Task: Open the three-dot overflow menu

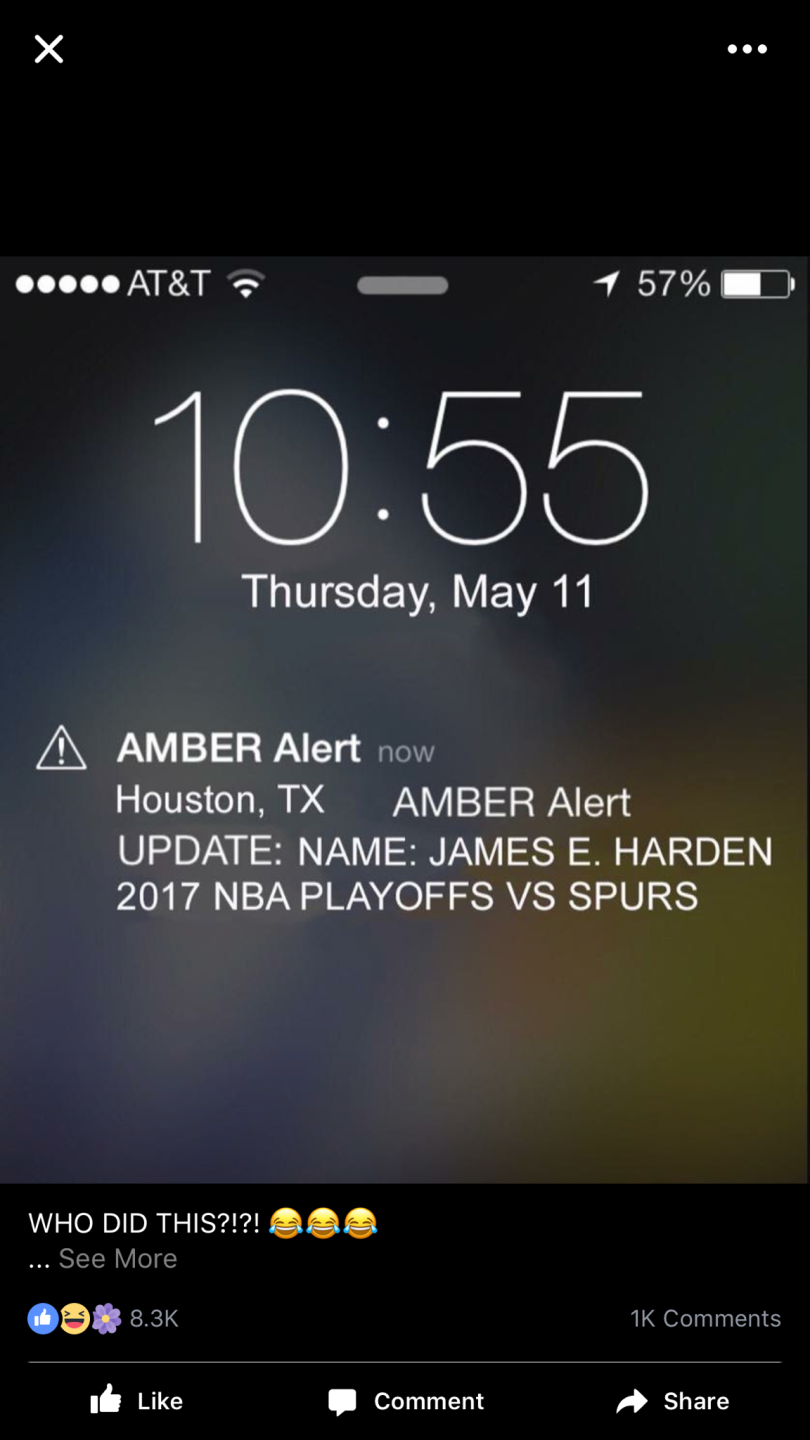Action: point(747,49)
